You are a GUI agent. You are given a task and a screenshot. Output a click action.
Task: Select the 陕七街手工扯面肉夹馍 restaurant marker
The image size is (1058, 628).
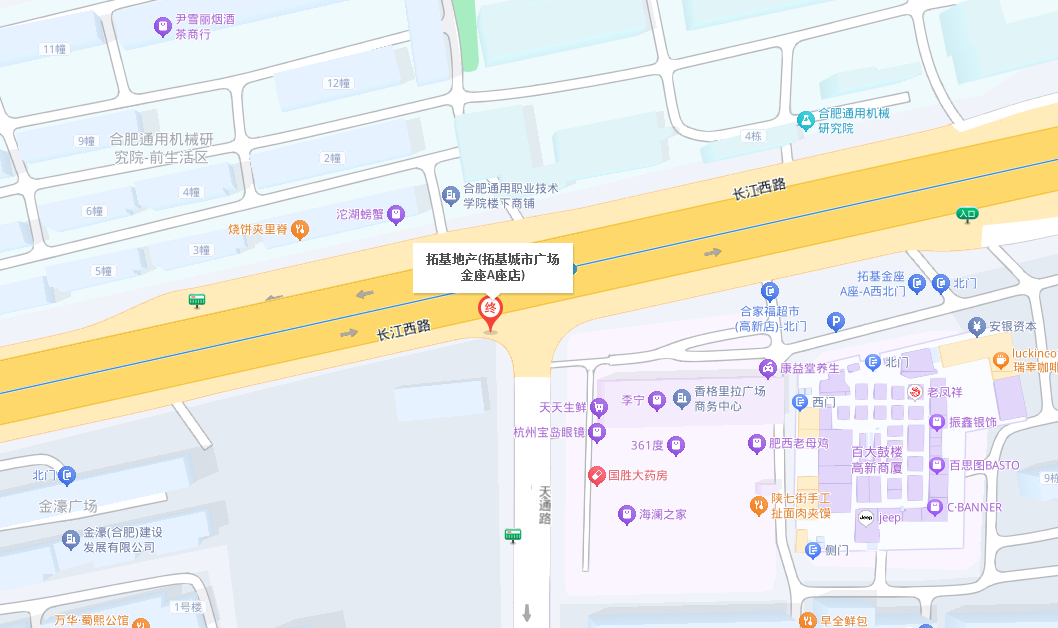758,505
